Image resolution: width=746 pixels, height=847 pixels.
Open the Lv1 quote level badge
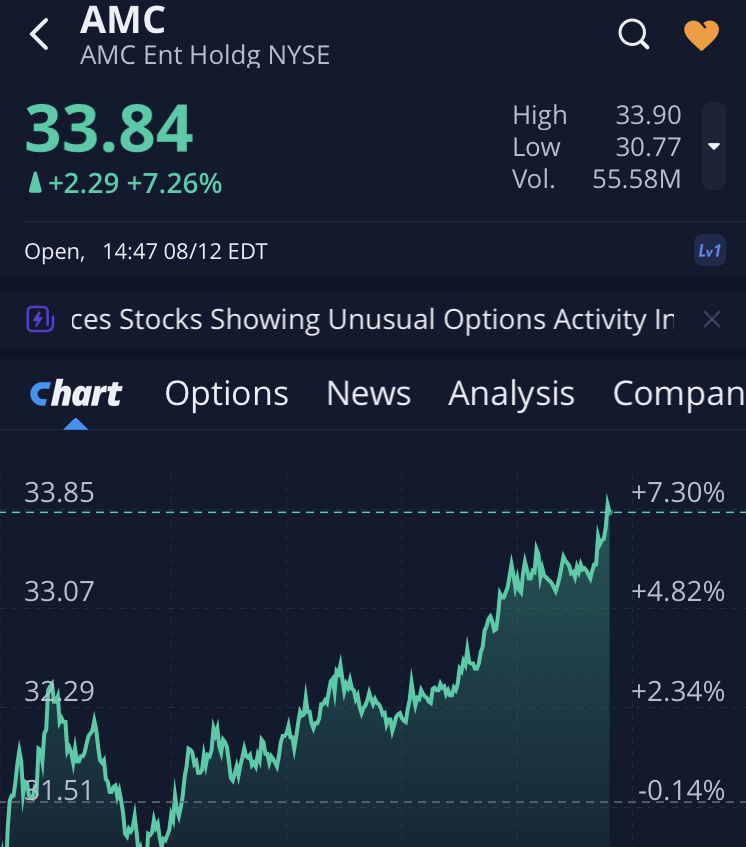709,251
